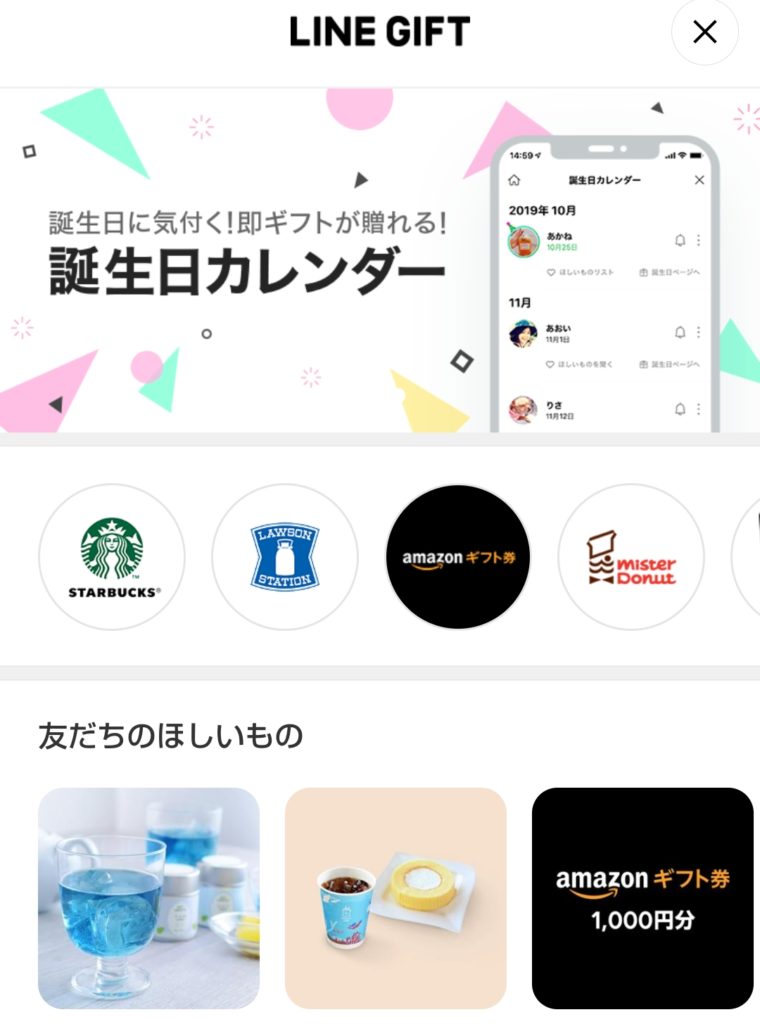Viewport: 760px width, 1024px height.
Task: Choose the Amazon ギフト券 brand circle
Action: [458, 557]
